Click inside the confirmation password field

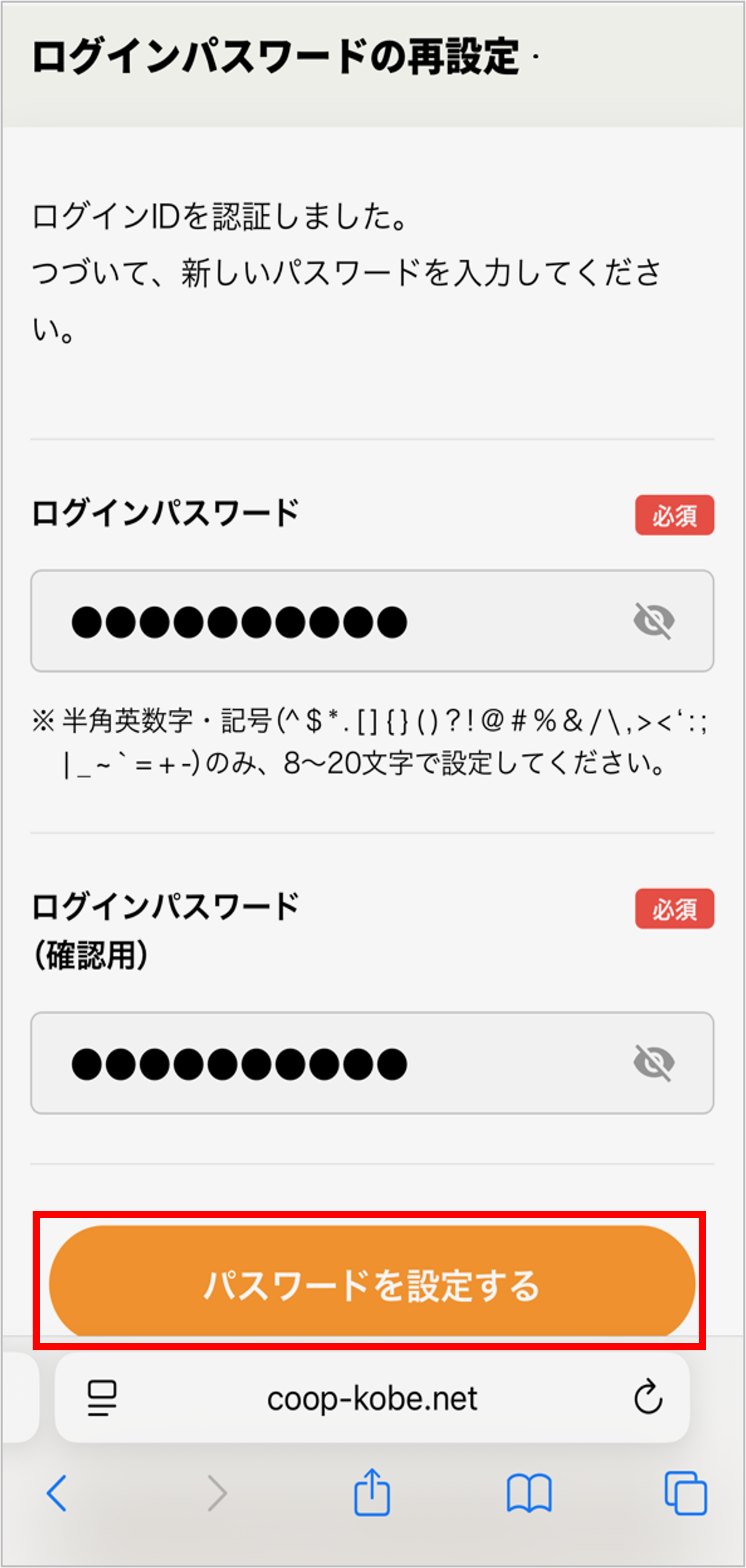point(327,1063)
